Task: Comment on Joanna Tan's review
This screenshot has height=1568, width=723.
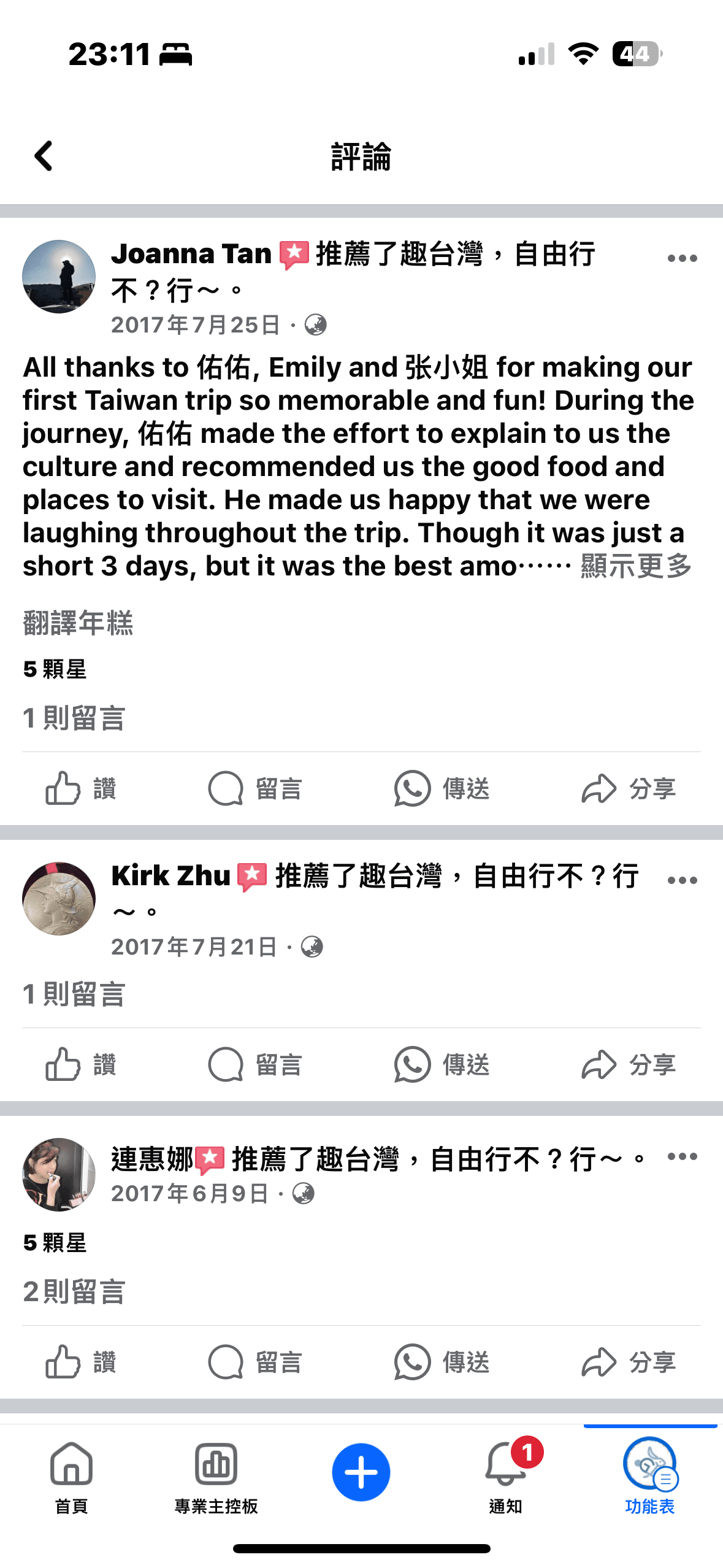Action: pyautogui.click(x=255, y=789)
